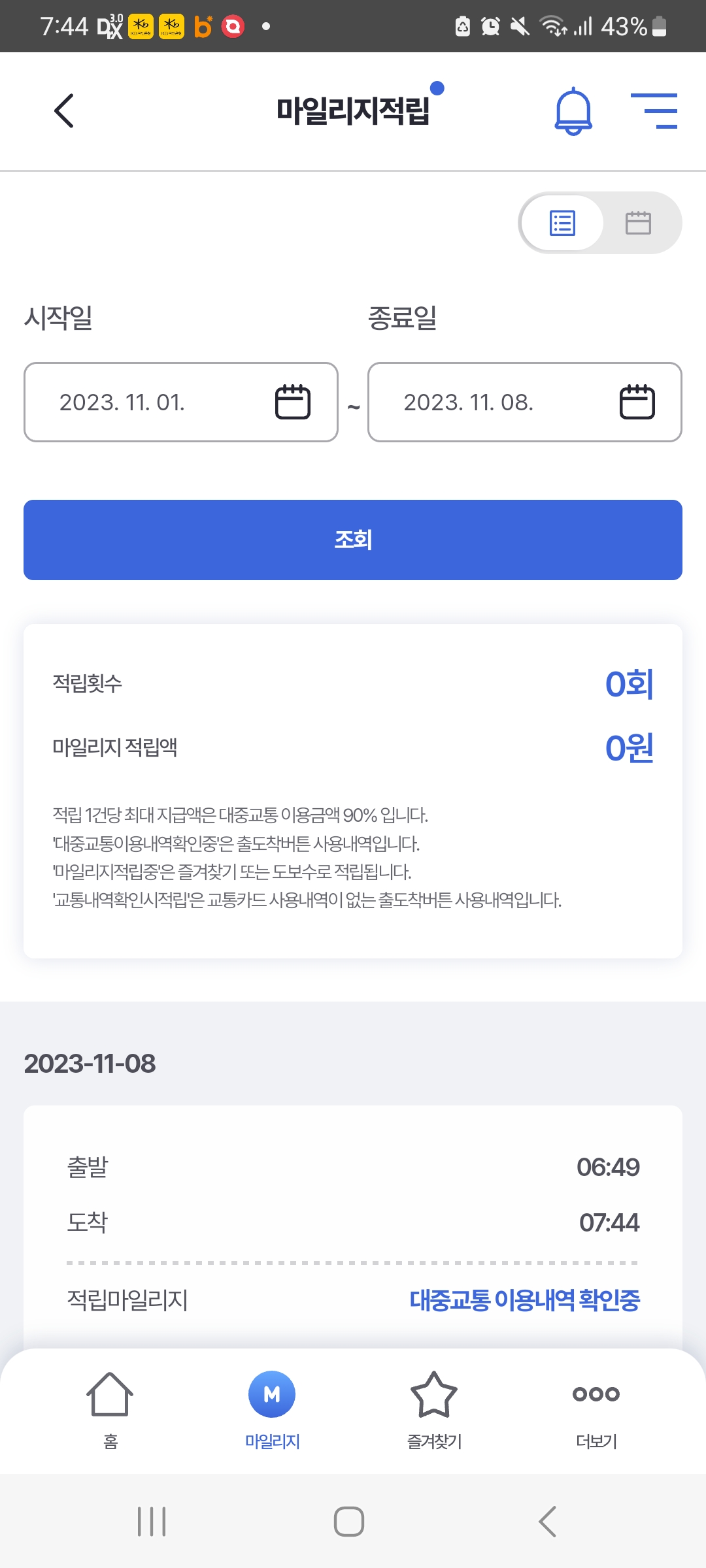Viewport: 706px width, 1568px height.
Task: Go back using the top-left arrow
Action: coord(64,110)
